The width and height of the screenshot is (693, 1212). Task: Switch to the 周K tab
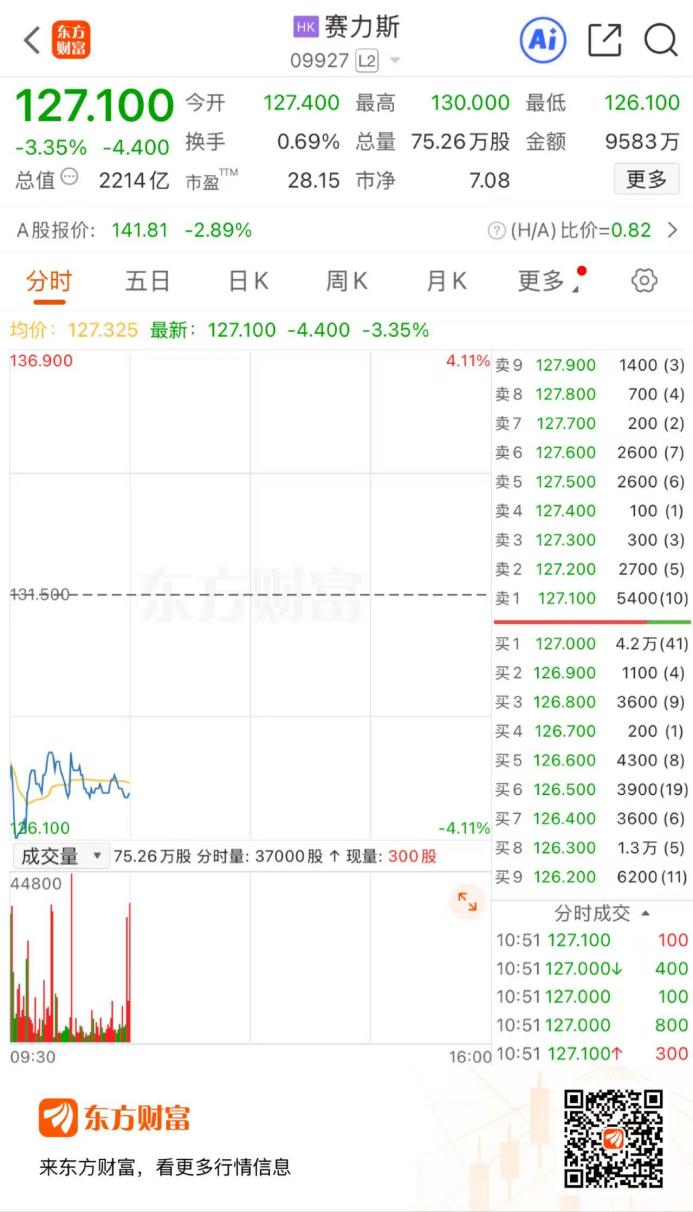point(347,281)
